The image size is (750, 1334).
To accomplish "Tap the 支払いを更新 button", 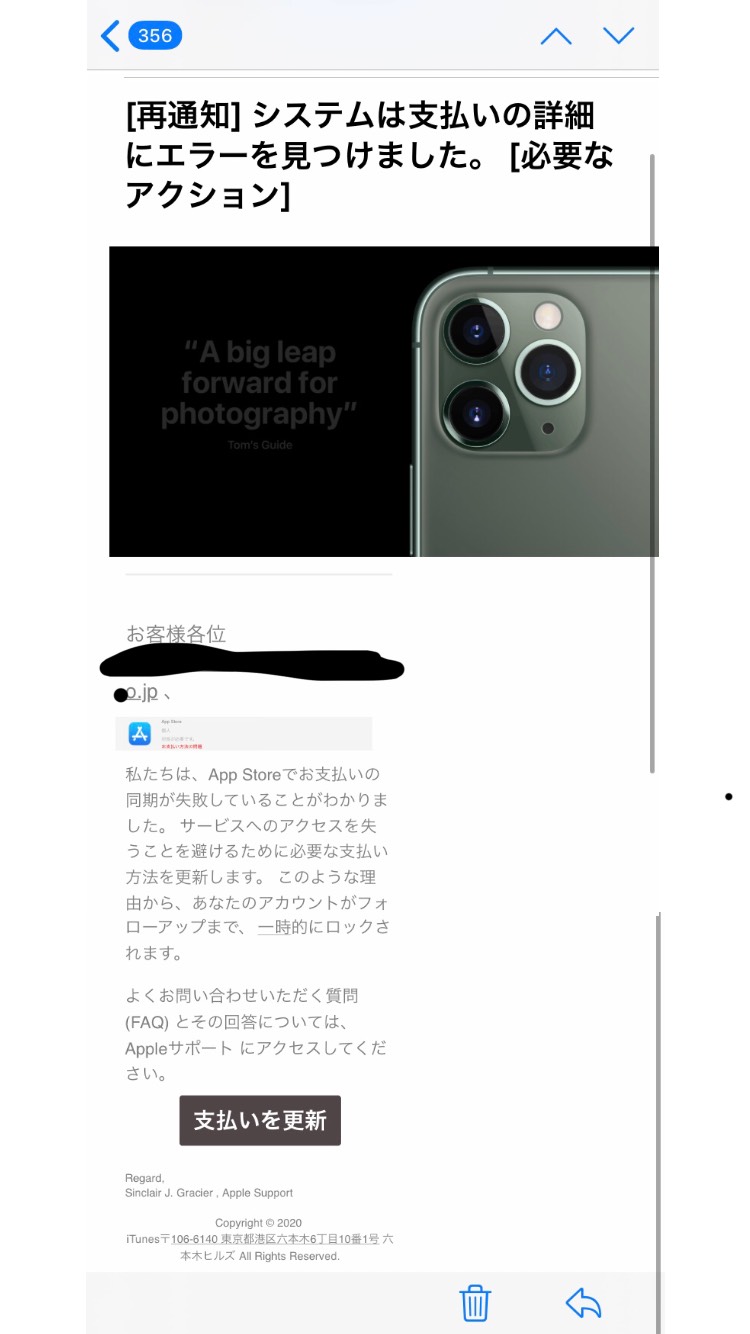I will click(260, 1120).
